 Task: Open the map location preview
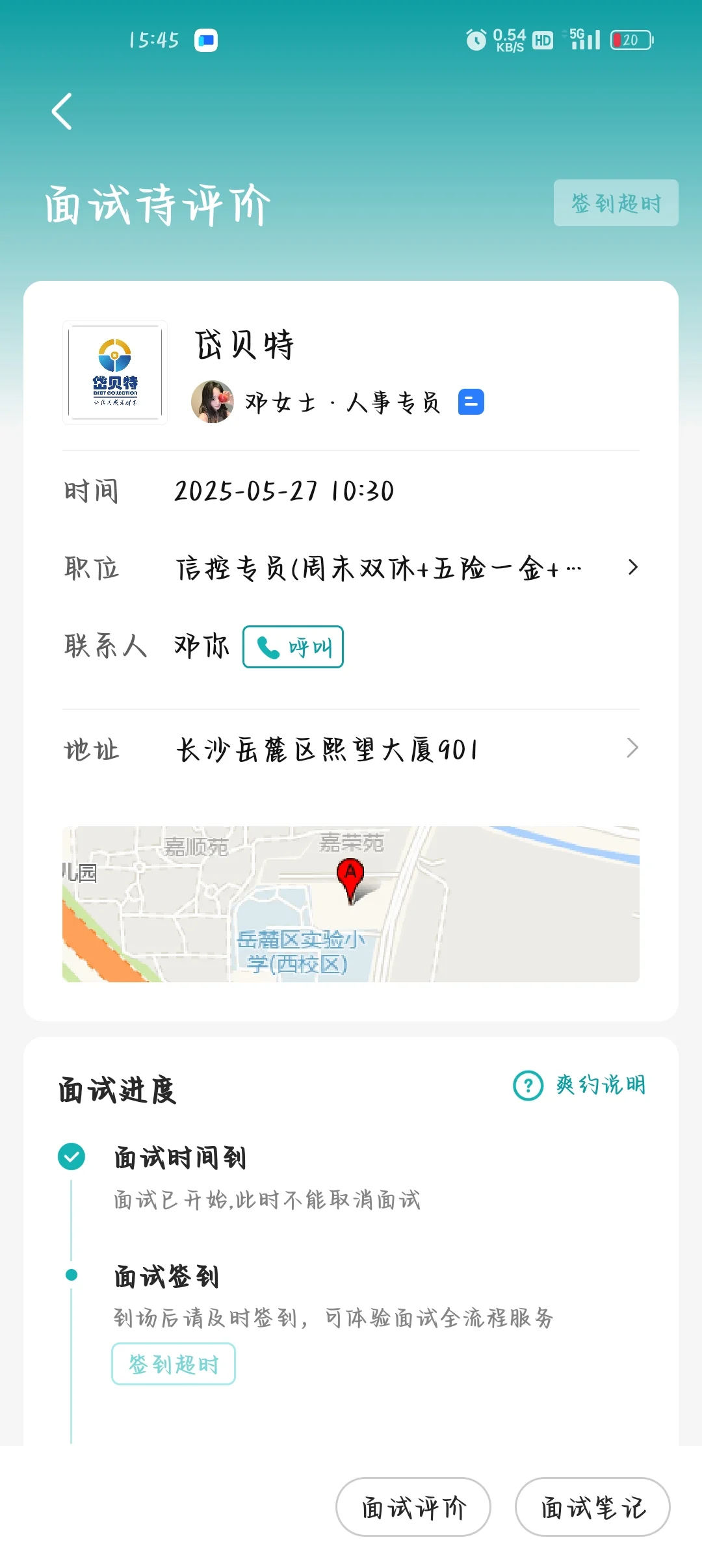tap(351, 904)
